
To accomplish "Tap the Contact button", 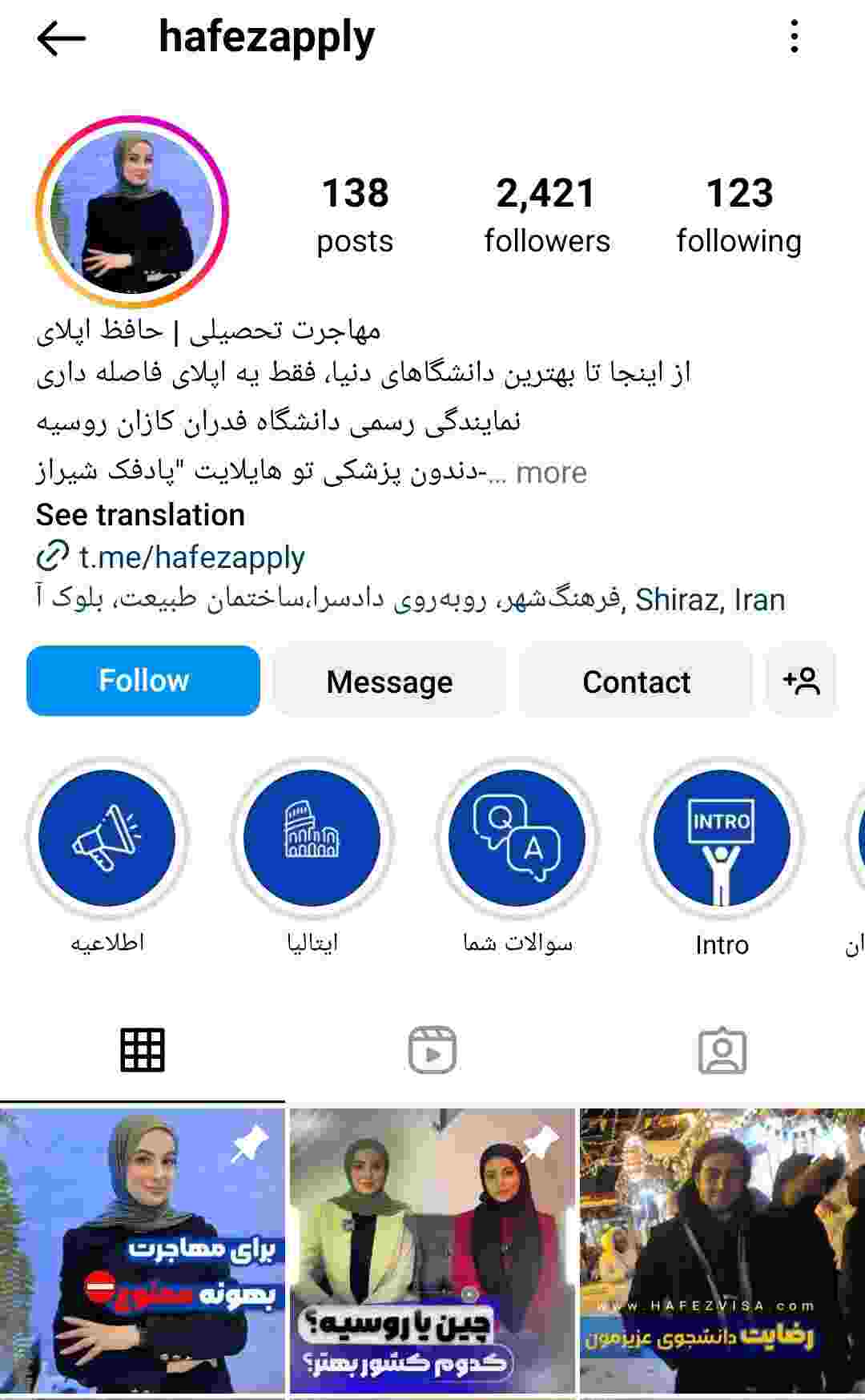I will point(636,681).
